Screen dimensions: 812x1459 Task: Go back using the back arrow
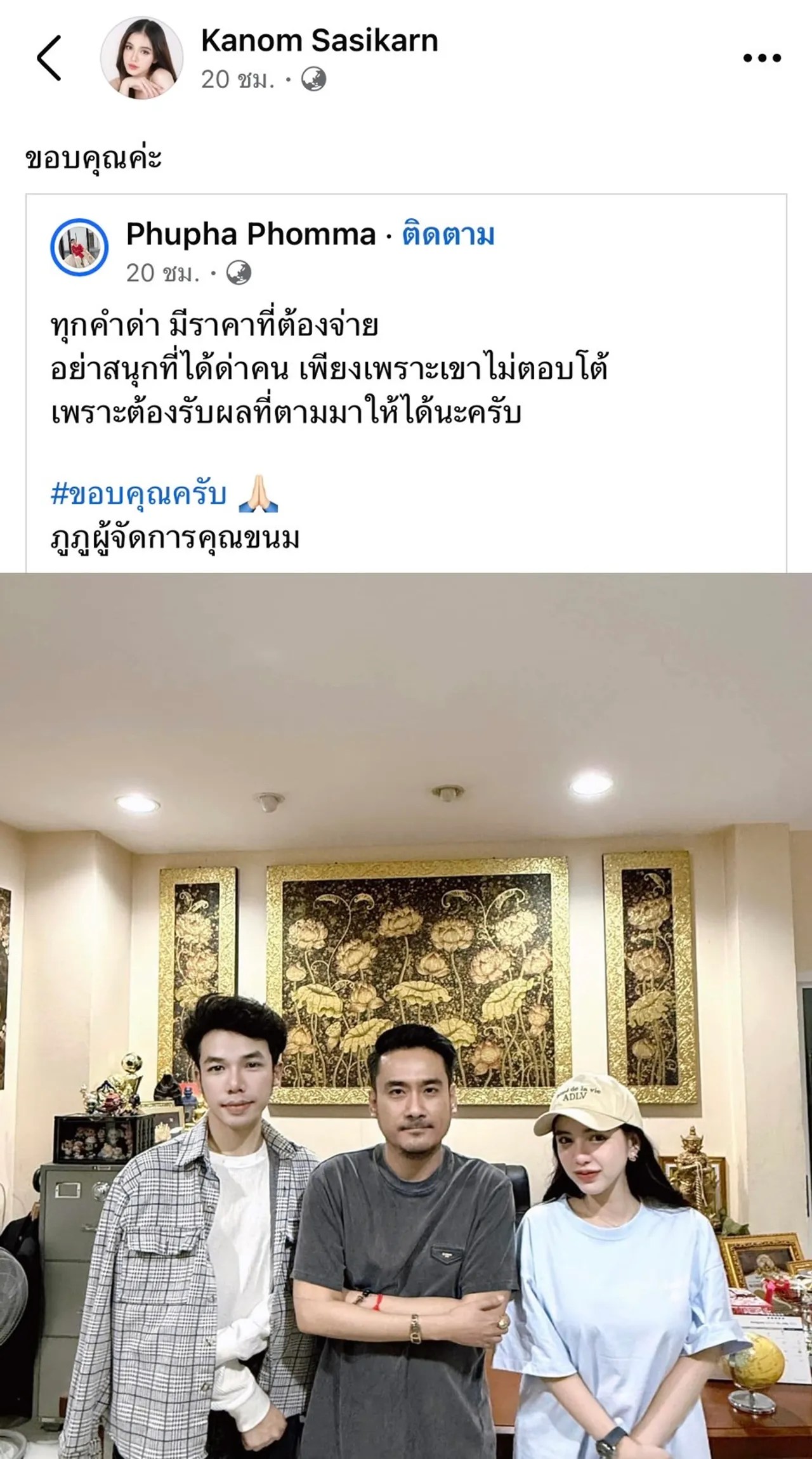49,58
